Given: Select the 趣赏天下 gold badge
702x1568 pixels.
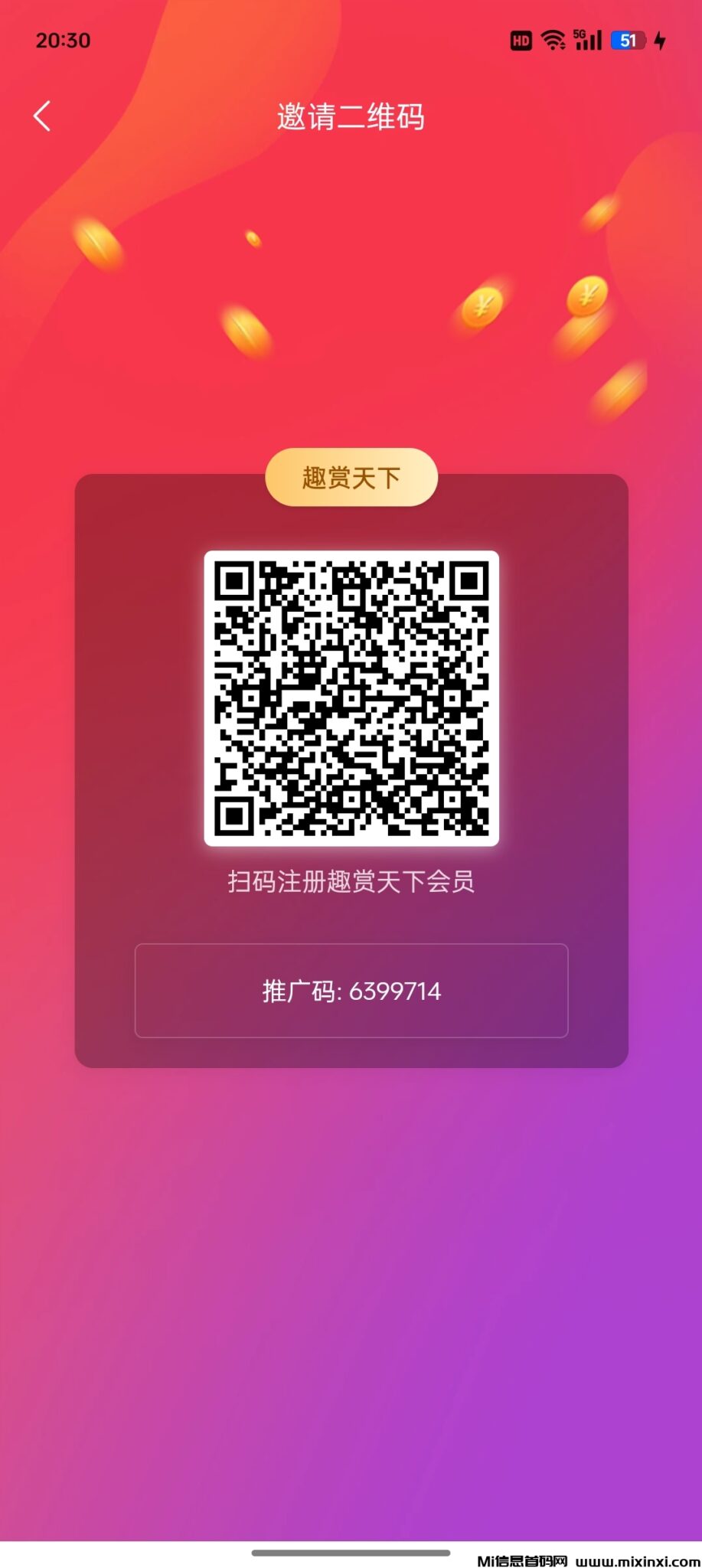Looking at the screenshot, I should coord(351,476).
